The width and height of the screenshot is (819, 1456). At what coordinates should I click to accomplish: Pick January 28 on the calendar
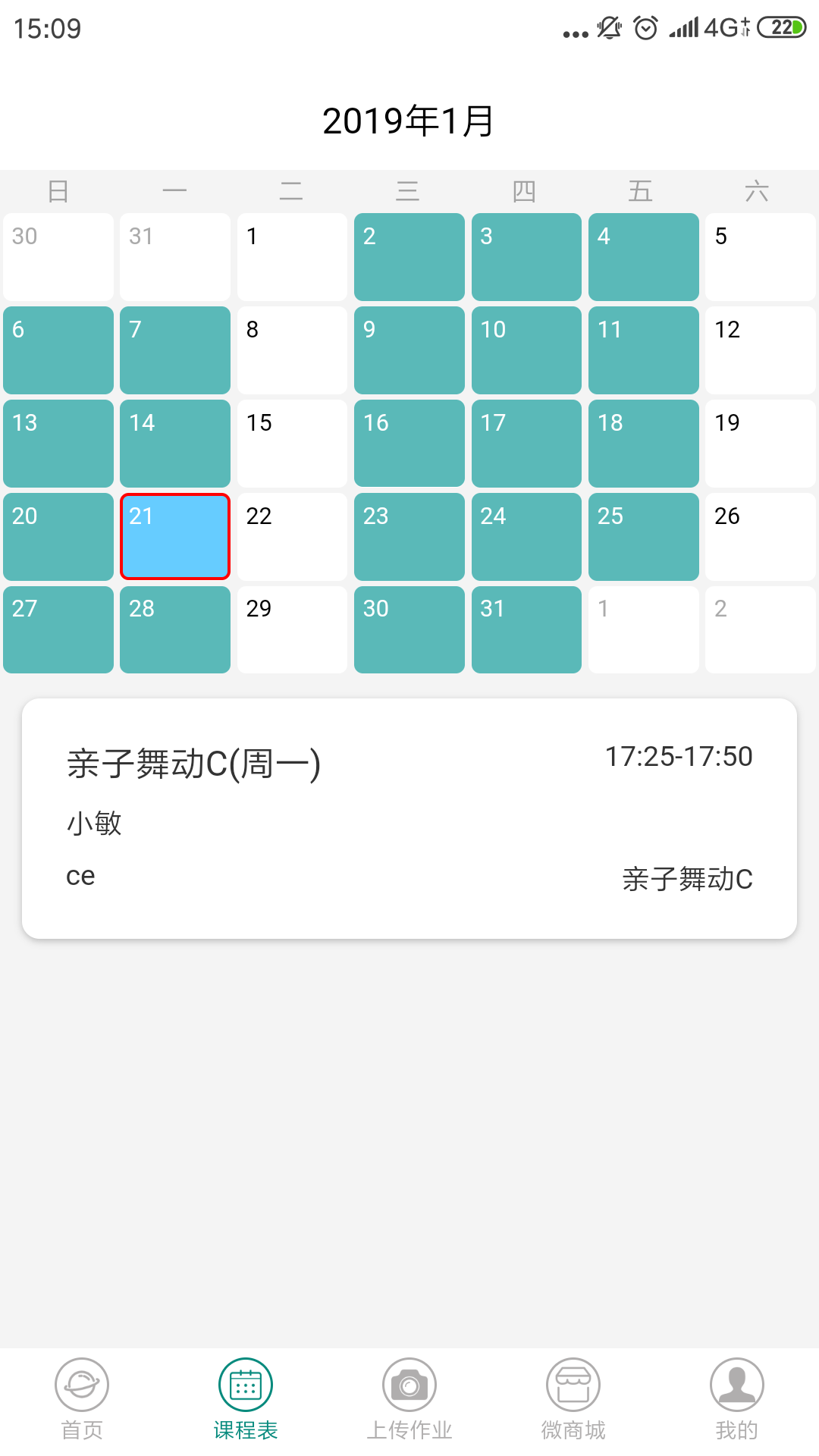(175, 629)
